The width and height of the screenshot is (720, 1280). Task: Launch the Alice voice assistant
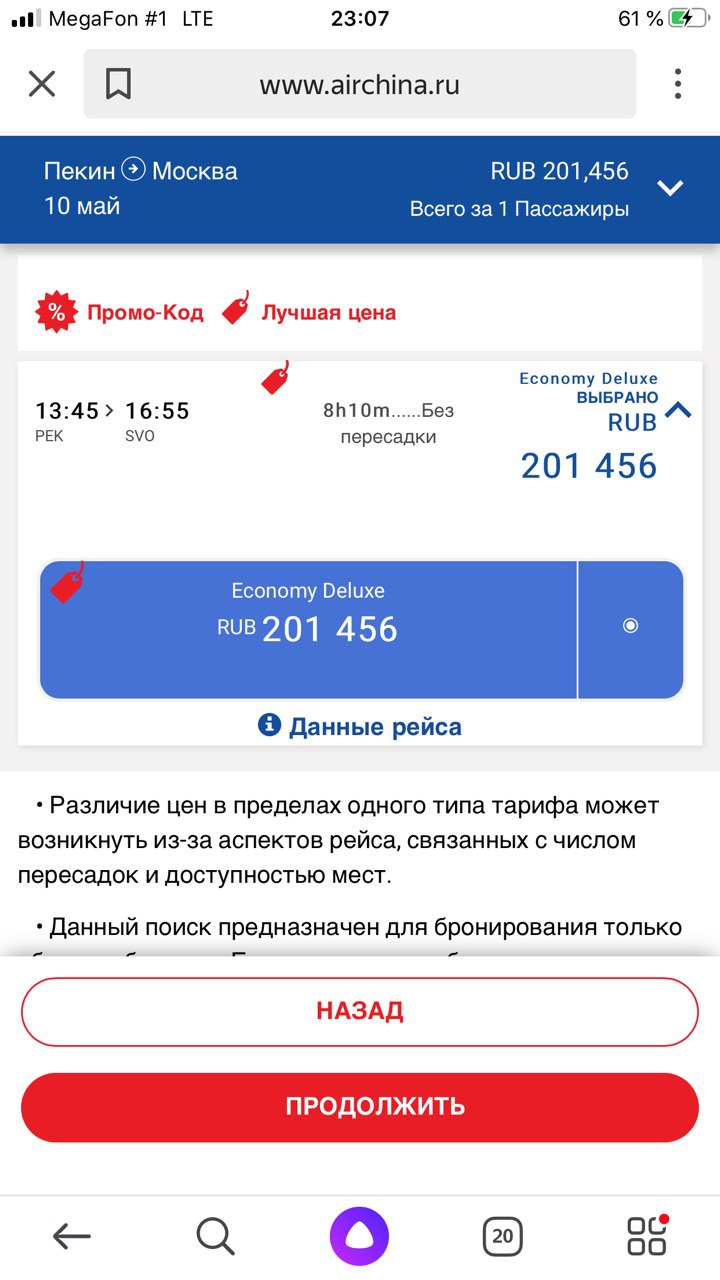[359, 1237]
